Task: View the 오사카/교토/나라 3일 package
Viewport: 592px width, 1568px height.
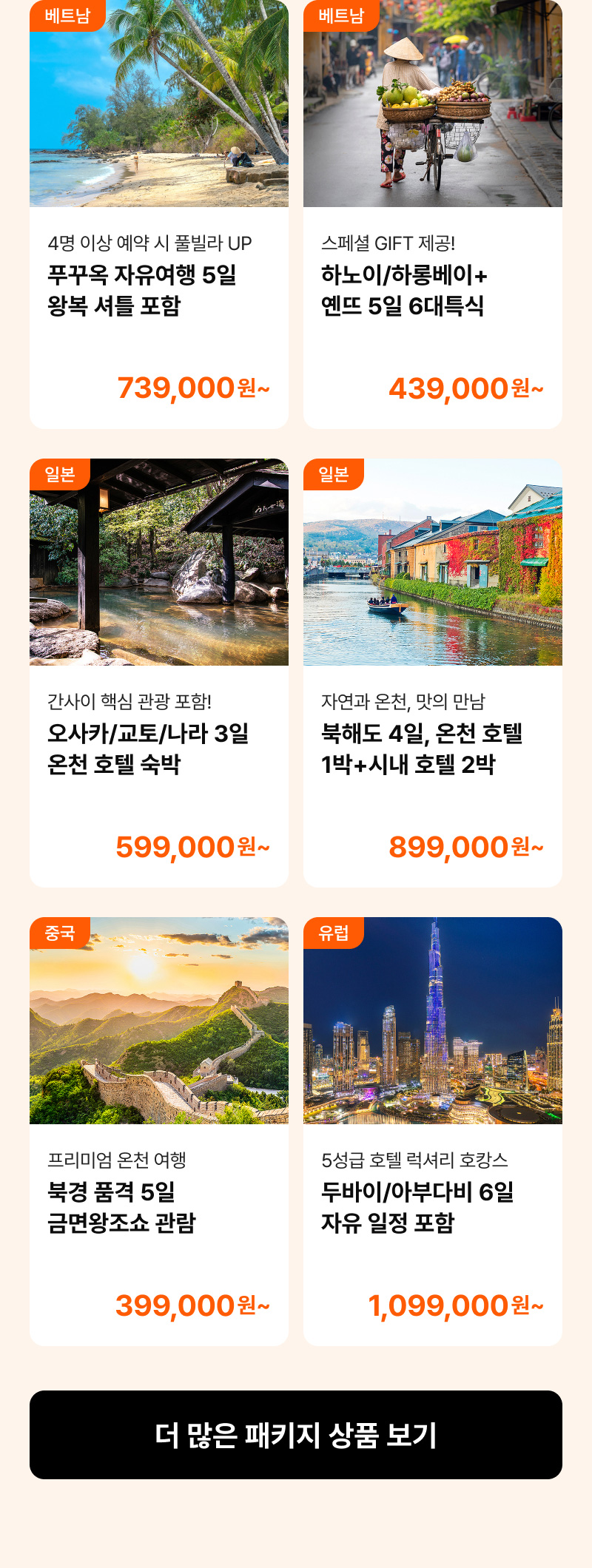Action: (x=159, y=673)
